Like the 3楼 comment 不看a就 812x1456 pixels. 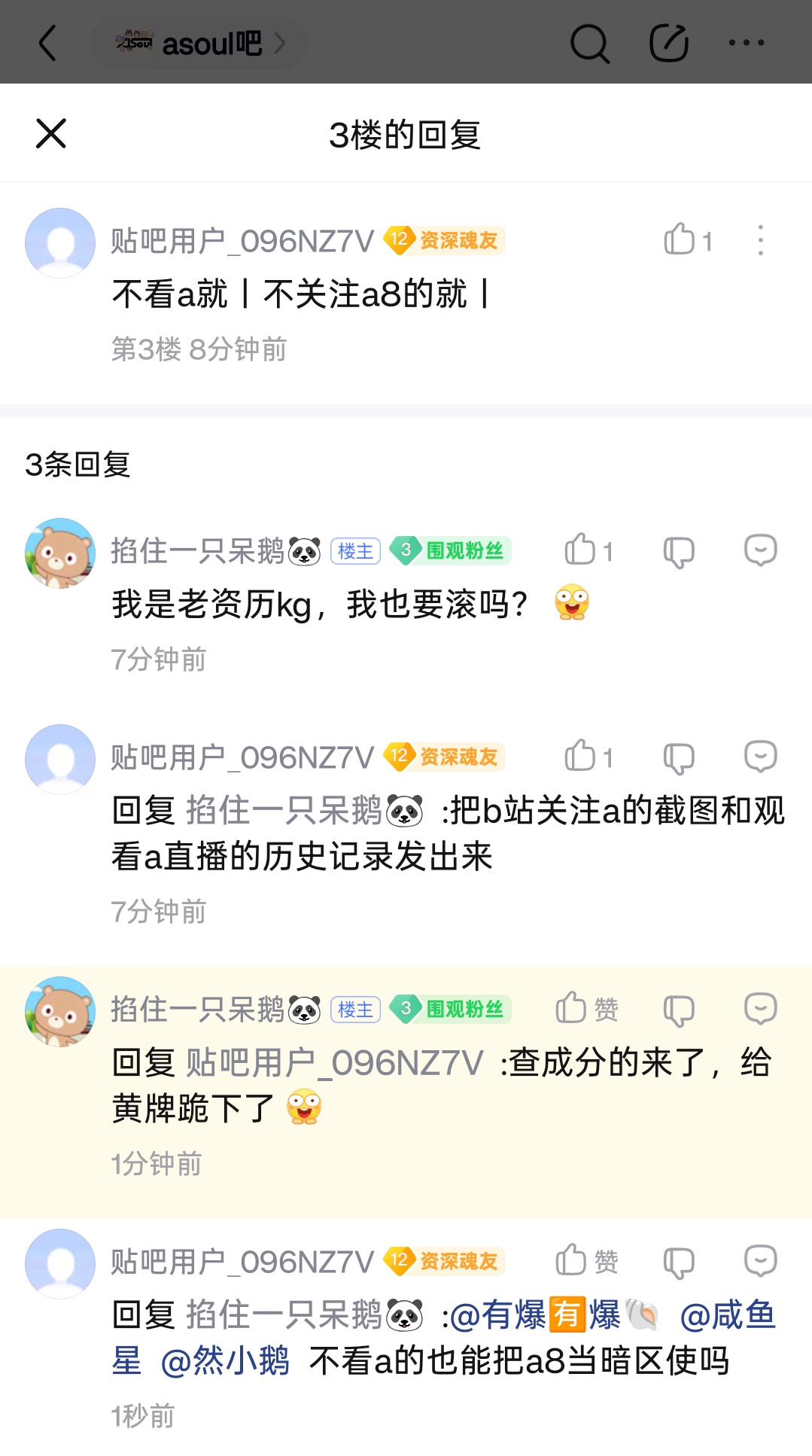click(x=680, y=240)
